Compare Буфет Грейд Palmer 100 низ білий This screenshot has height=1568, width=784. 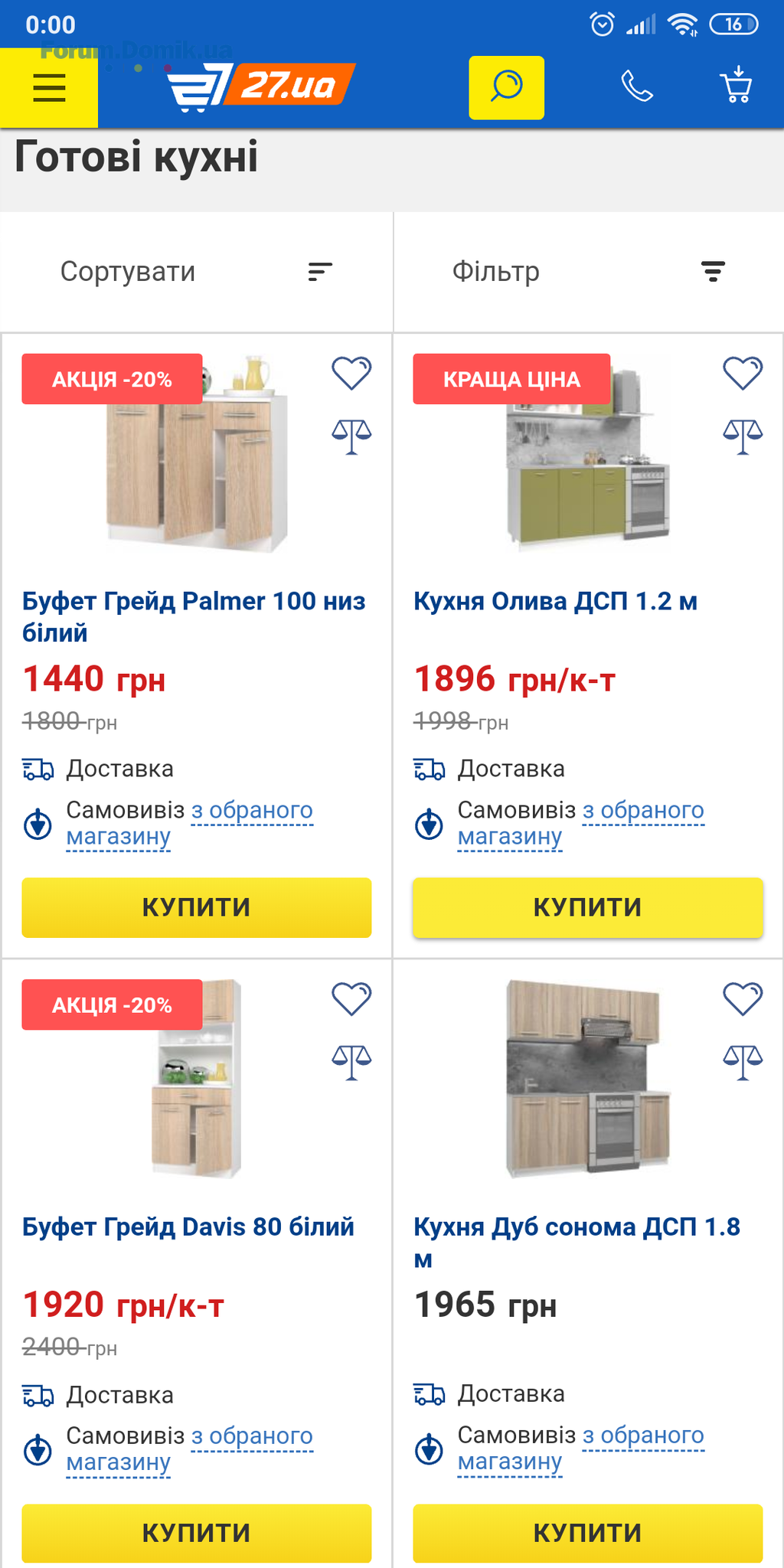click(351, 436)
